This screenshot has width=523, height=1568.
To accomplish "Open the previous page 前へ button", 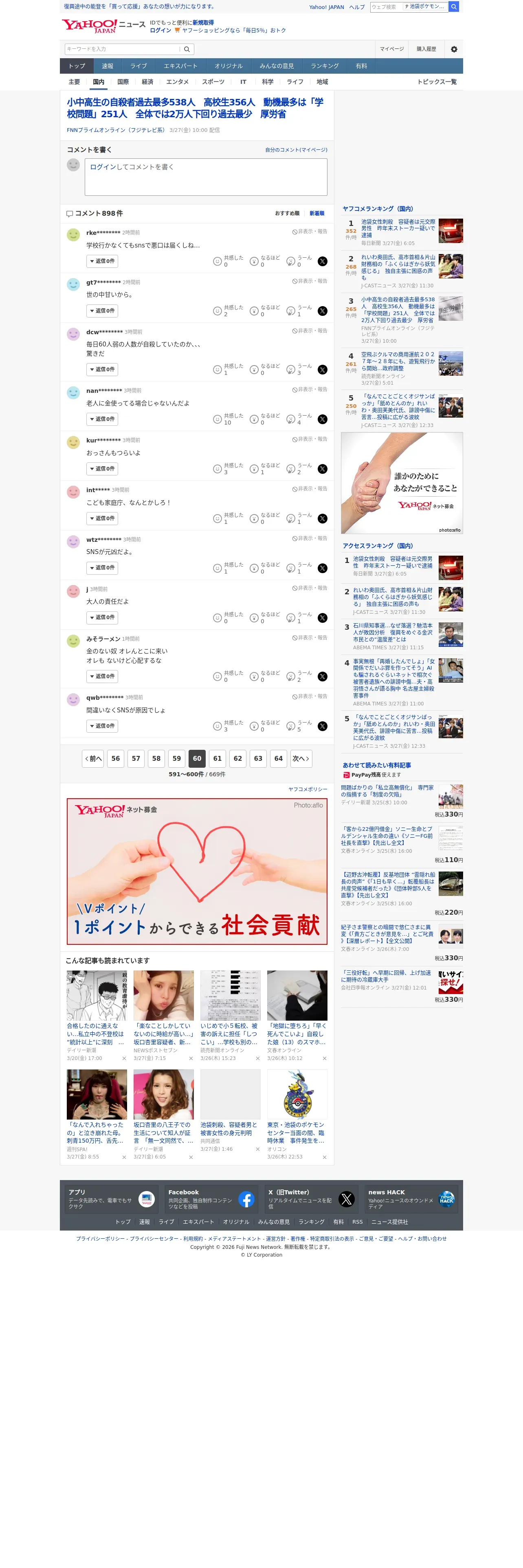I will pos(93,758).
